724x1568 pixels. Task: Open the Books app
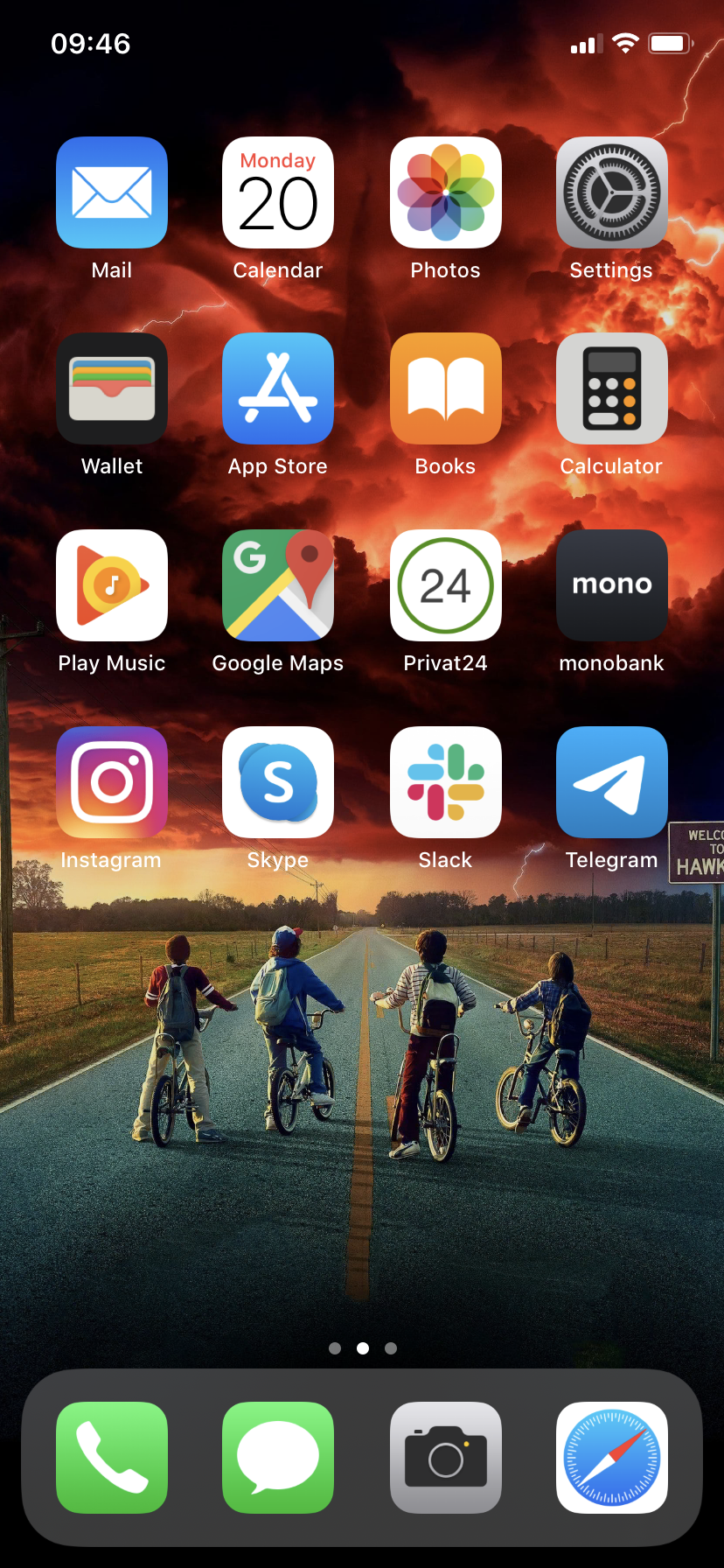point(446,388)
